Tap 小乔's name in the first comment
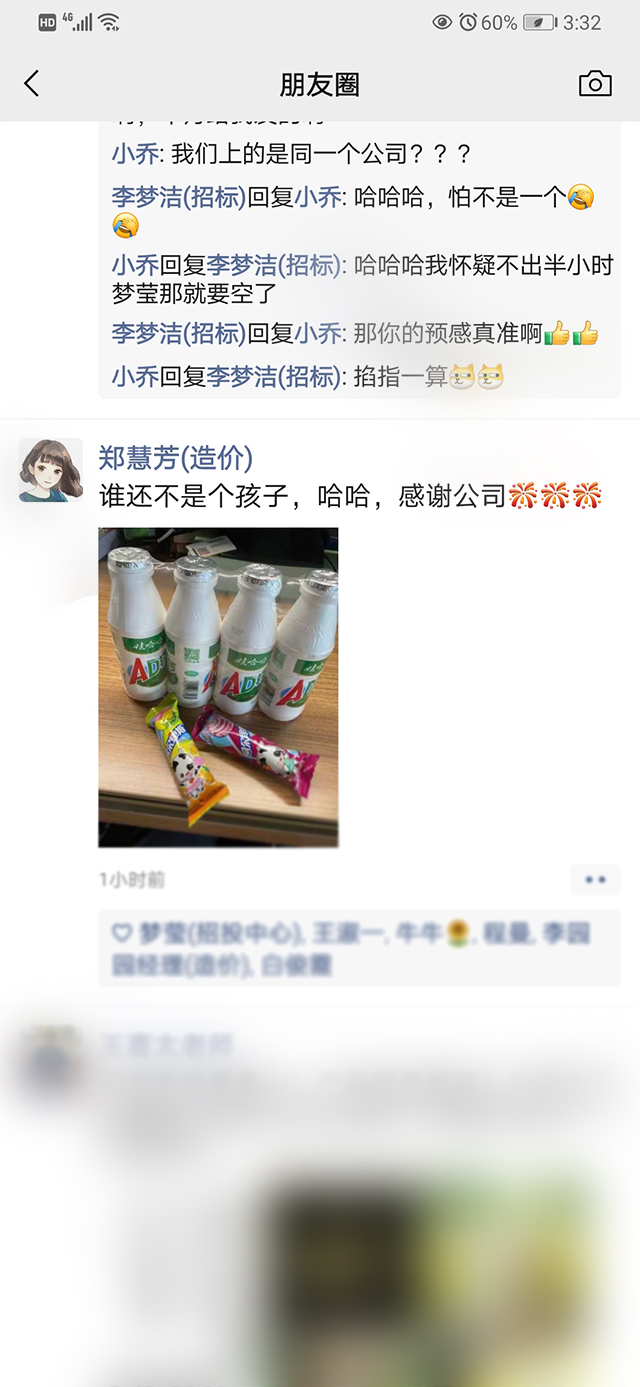Screen dimensions: 640x1387 134,155
